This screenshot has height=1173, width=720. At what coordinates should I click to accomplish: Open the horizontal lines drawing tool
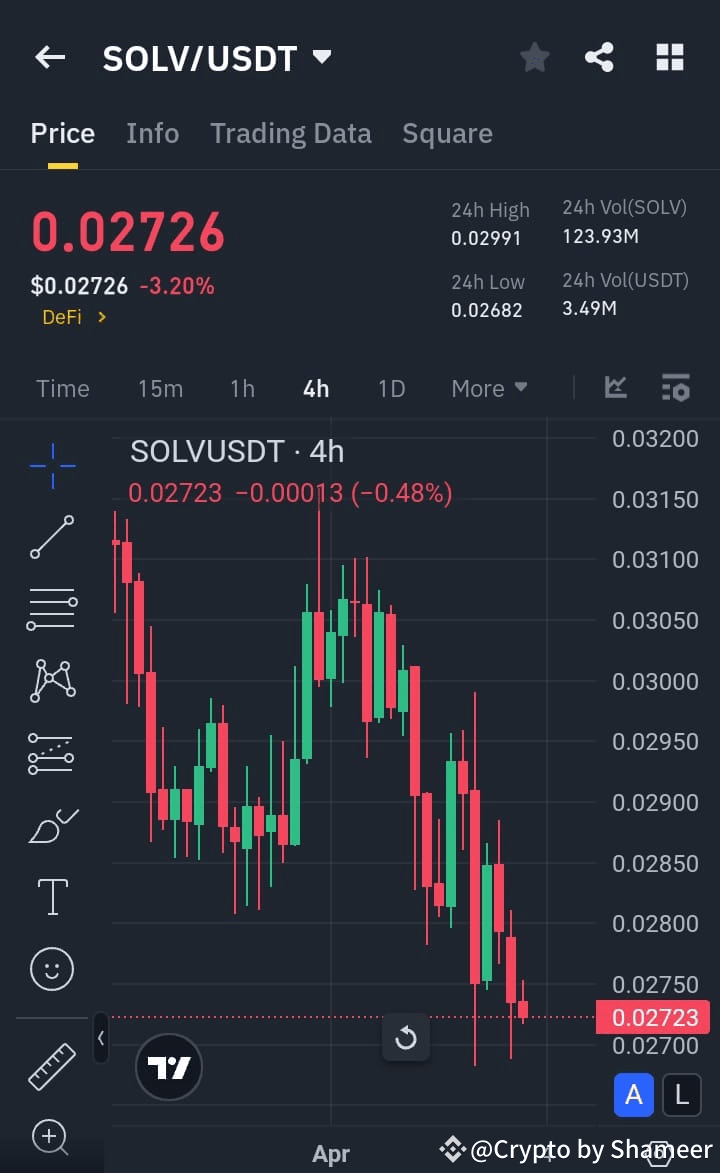point(51,609)
